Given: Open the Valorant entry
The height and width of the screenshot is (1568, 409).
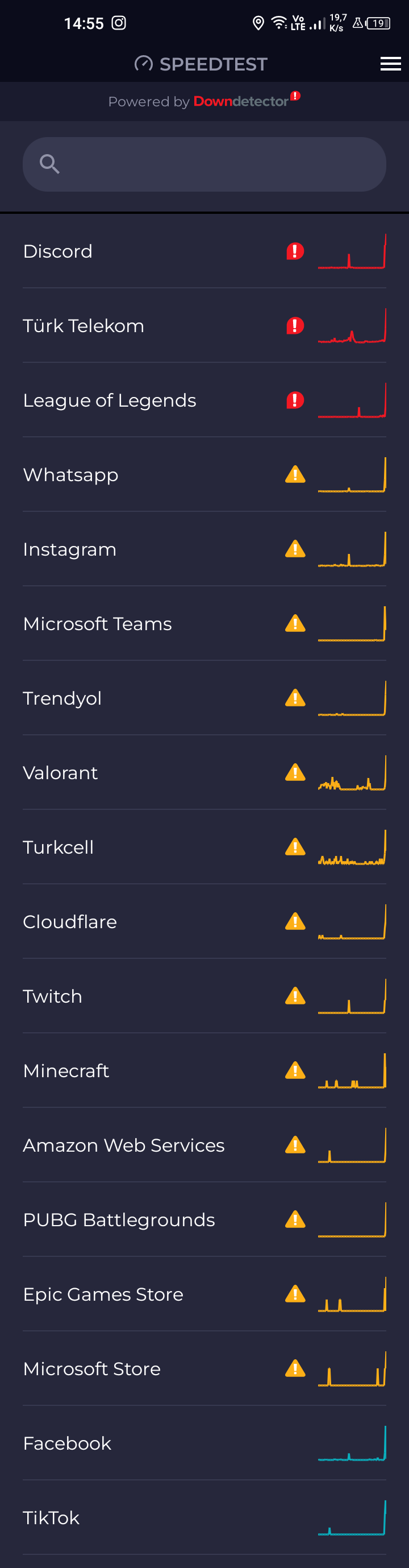Looking at the screenshot, I should coord(204,772).
